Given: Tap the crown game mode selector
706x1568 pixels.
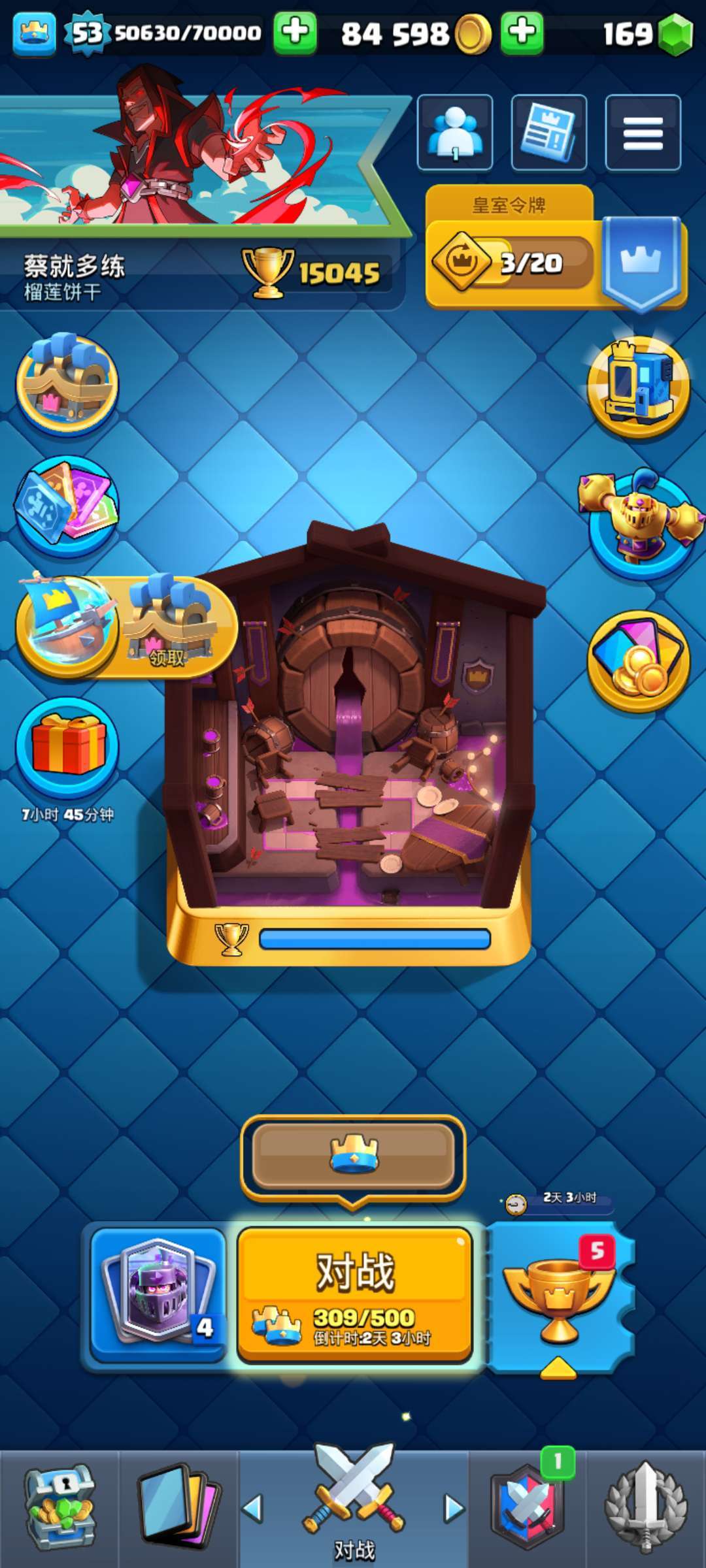Looking at the screenshot, I should [354, 1155].
